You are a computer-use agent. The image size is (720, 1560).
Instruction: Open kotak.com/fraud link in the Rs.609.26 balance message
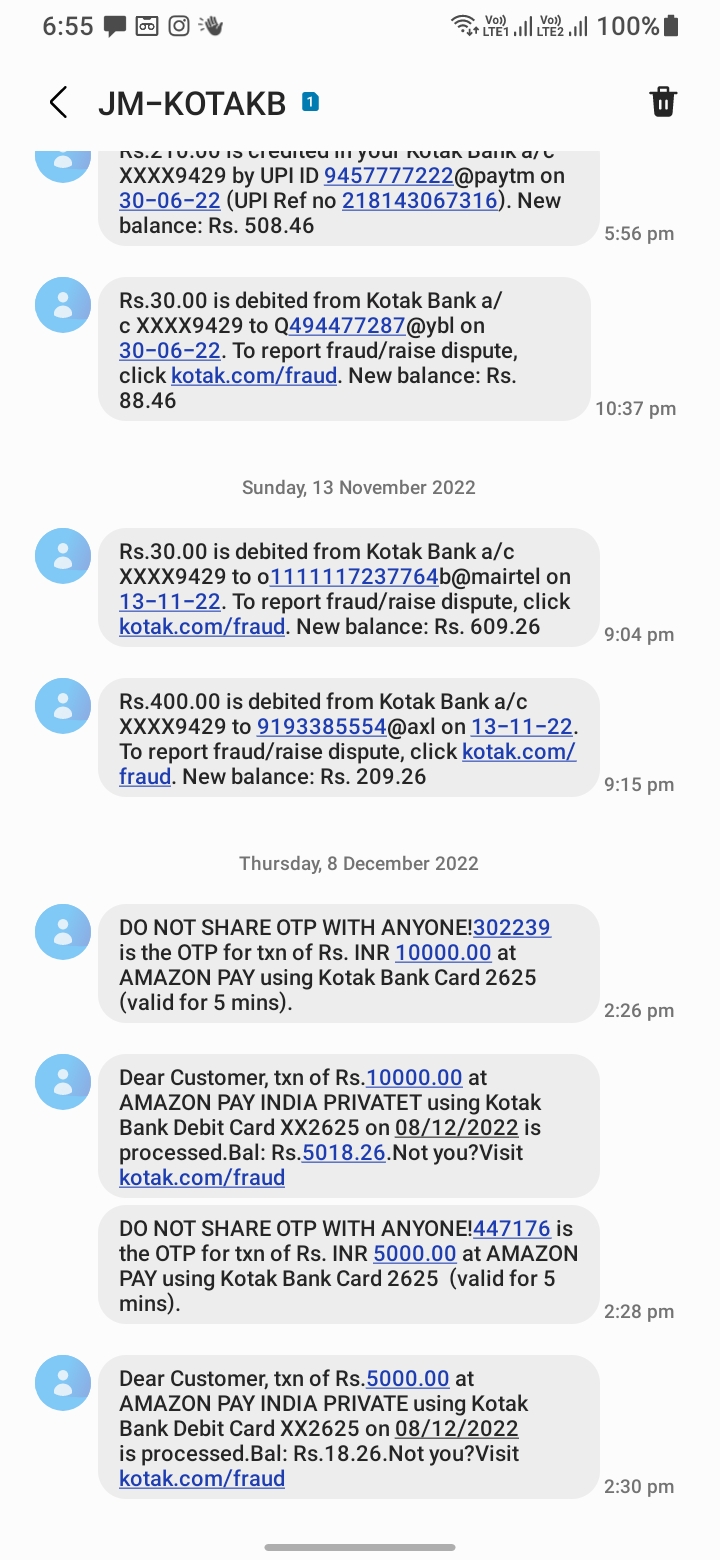click(x=202, y=627)
